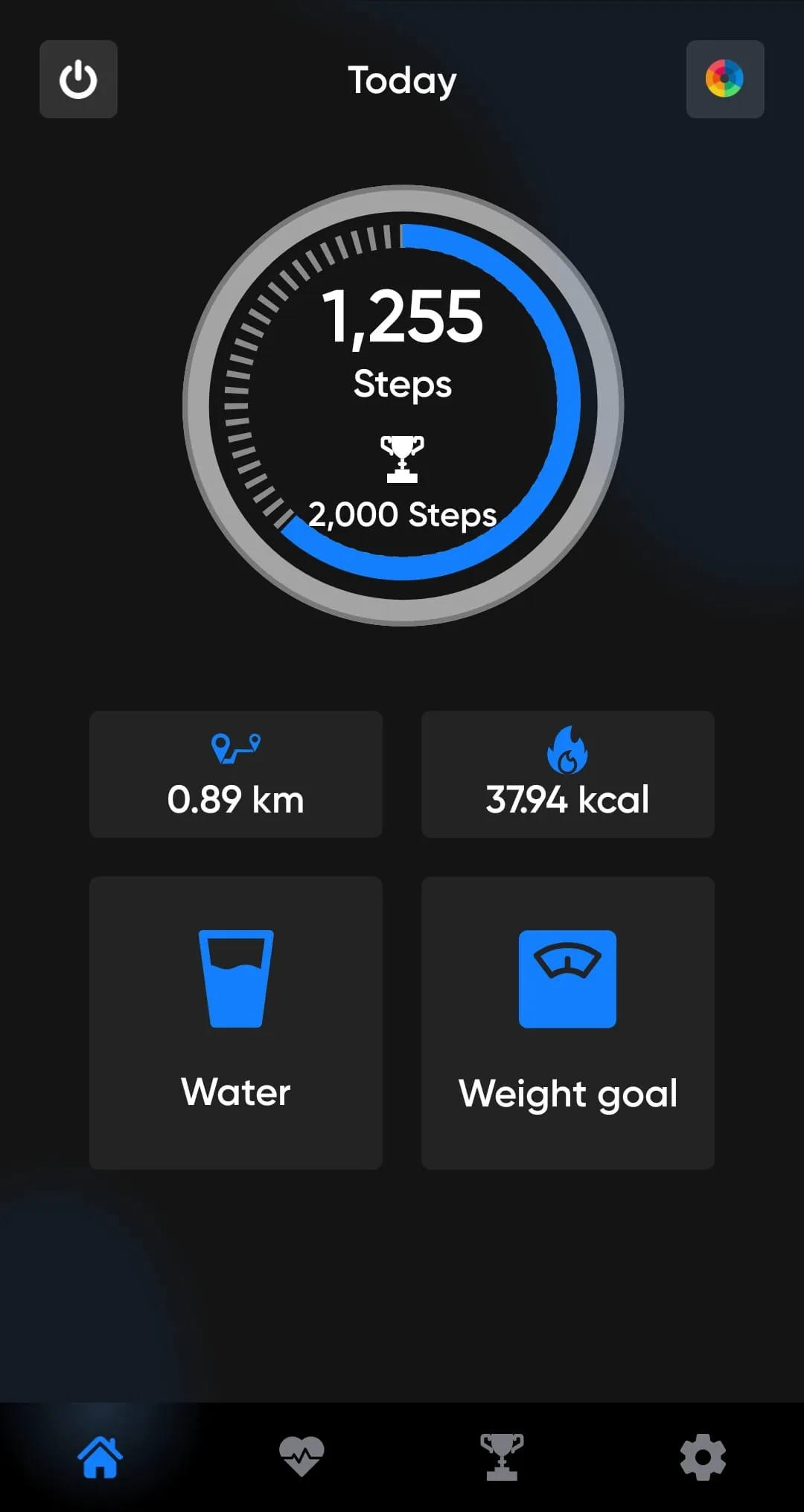804x1512 pixels.
Task: Tap the 0.89 km distance card
Action: (x=235, y=774)
